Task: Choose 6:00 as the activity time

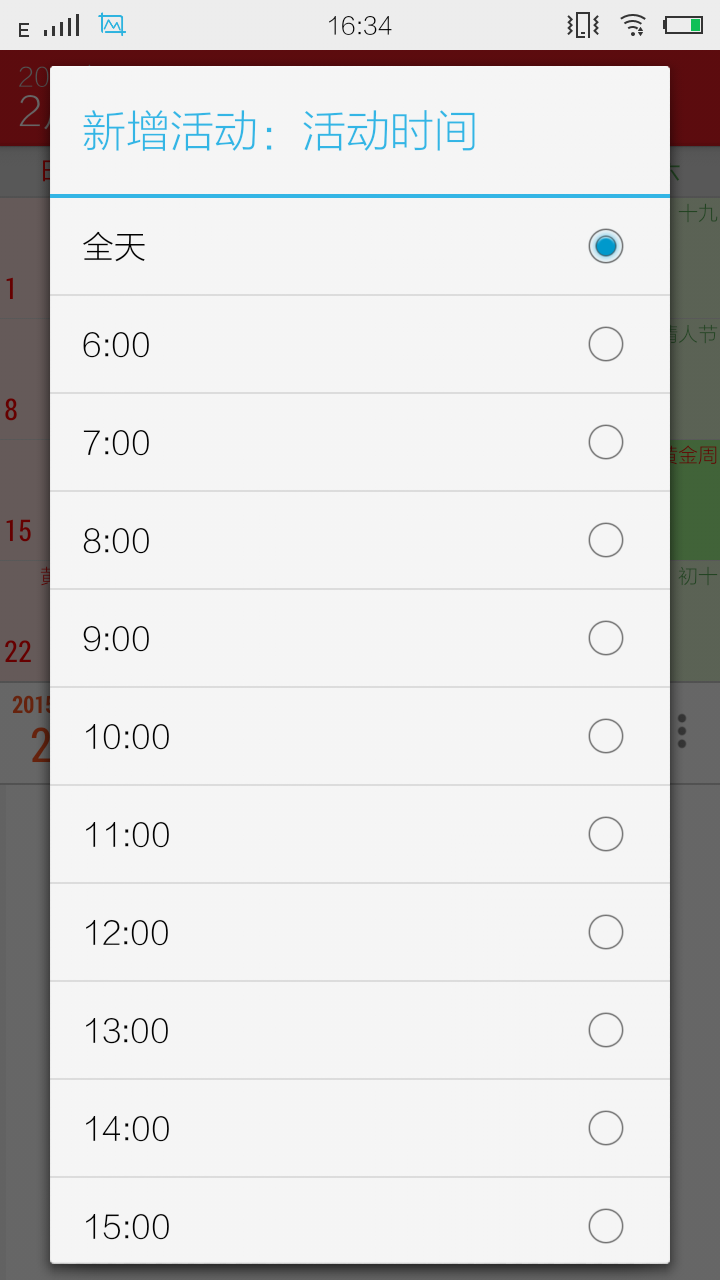Action: 360,344
